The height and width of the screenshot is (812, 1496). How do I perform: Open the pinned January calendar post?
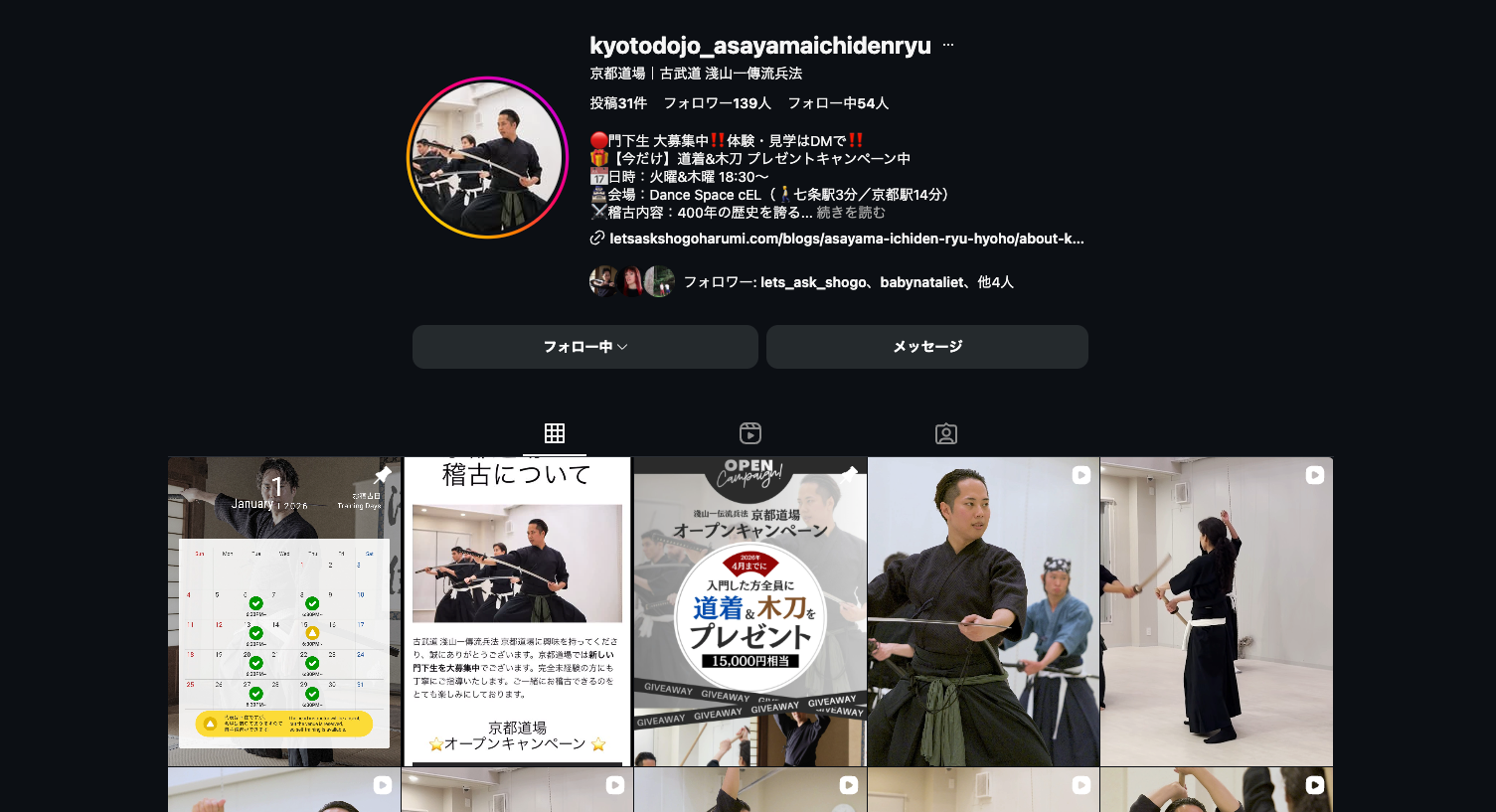coord(284,611)
